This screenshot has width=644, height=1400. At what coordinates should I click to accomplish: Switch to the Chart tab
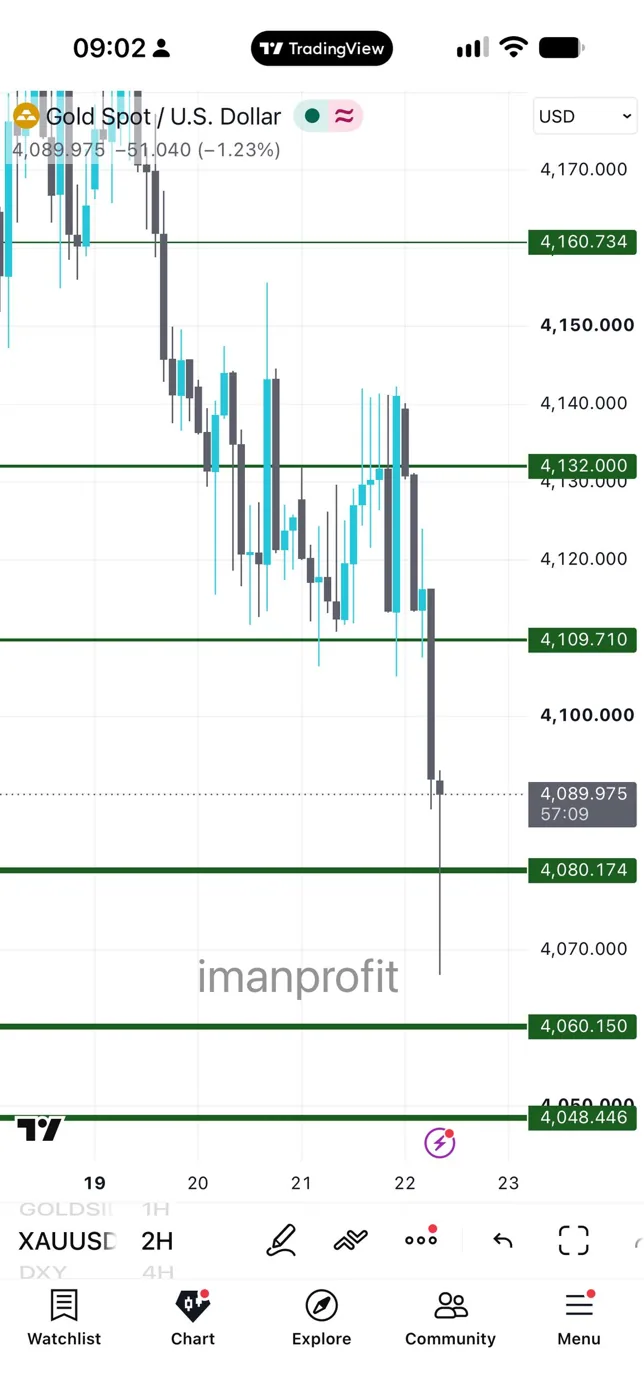[193, 1318]
